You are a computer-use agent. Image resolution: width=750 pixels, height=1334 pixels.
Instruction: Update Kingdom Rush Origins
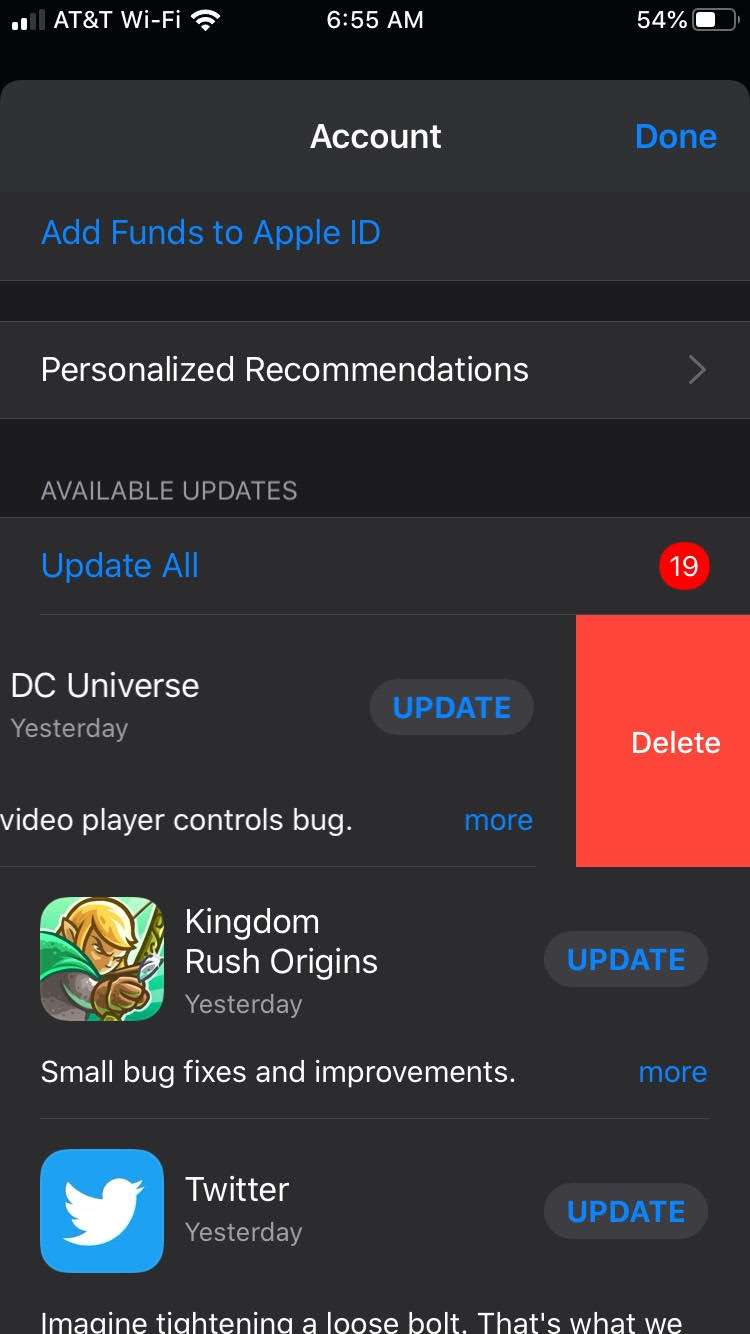tap(626, 960)
